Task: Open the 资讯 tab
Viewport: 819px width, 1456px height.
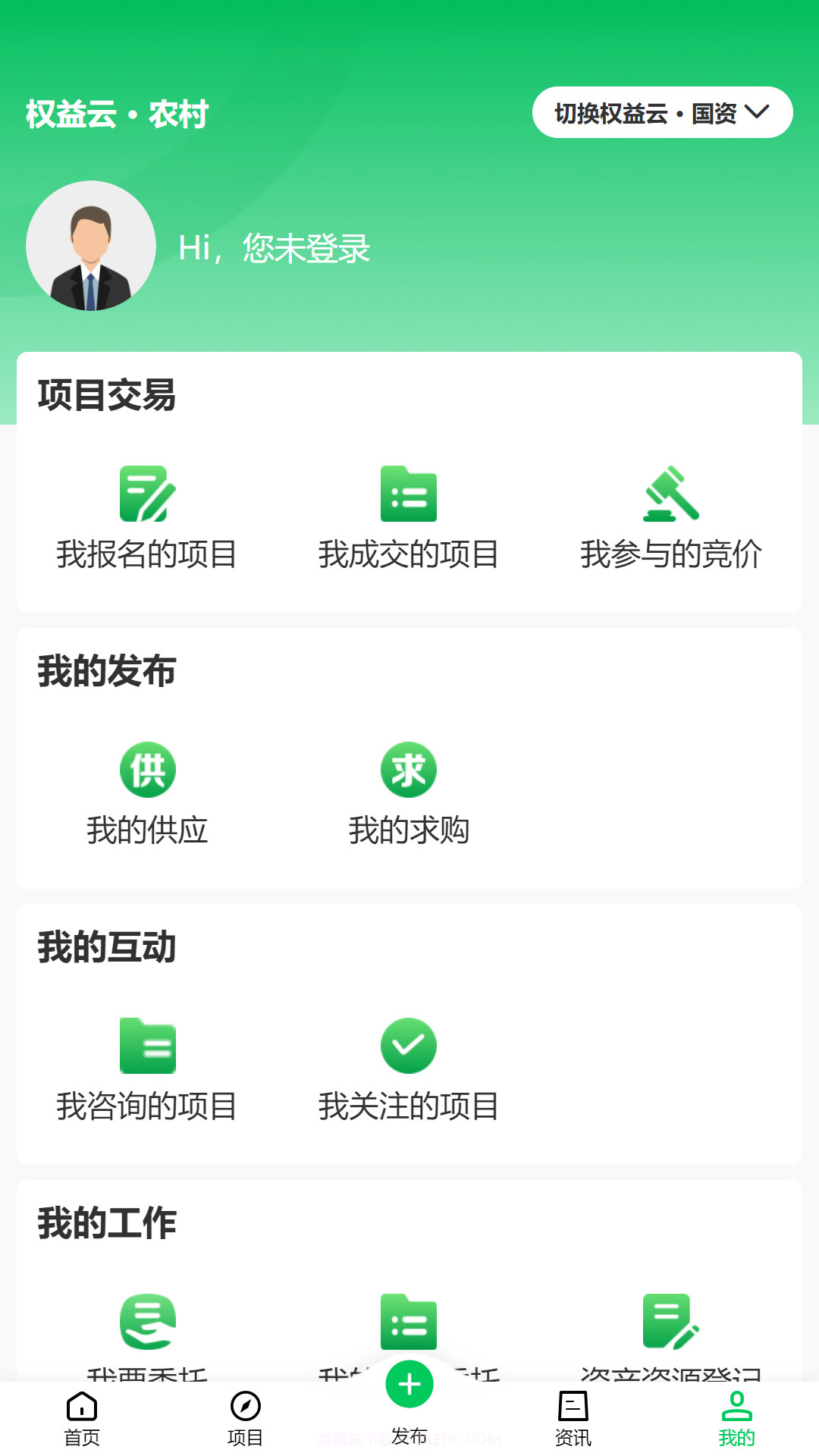Action: pos(573,1404)
